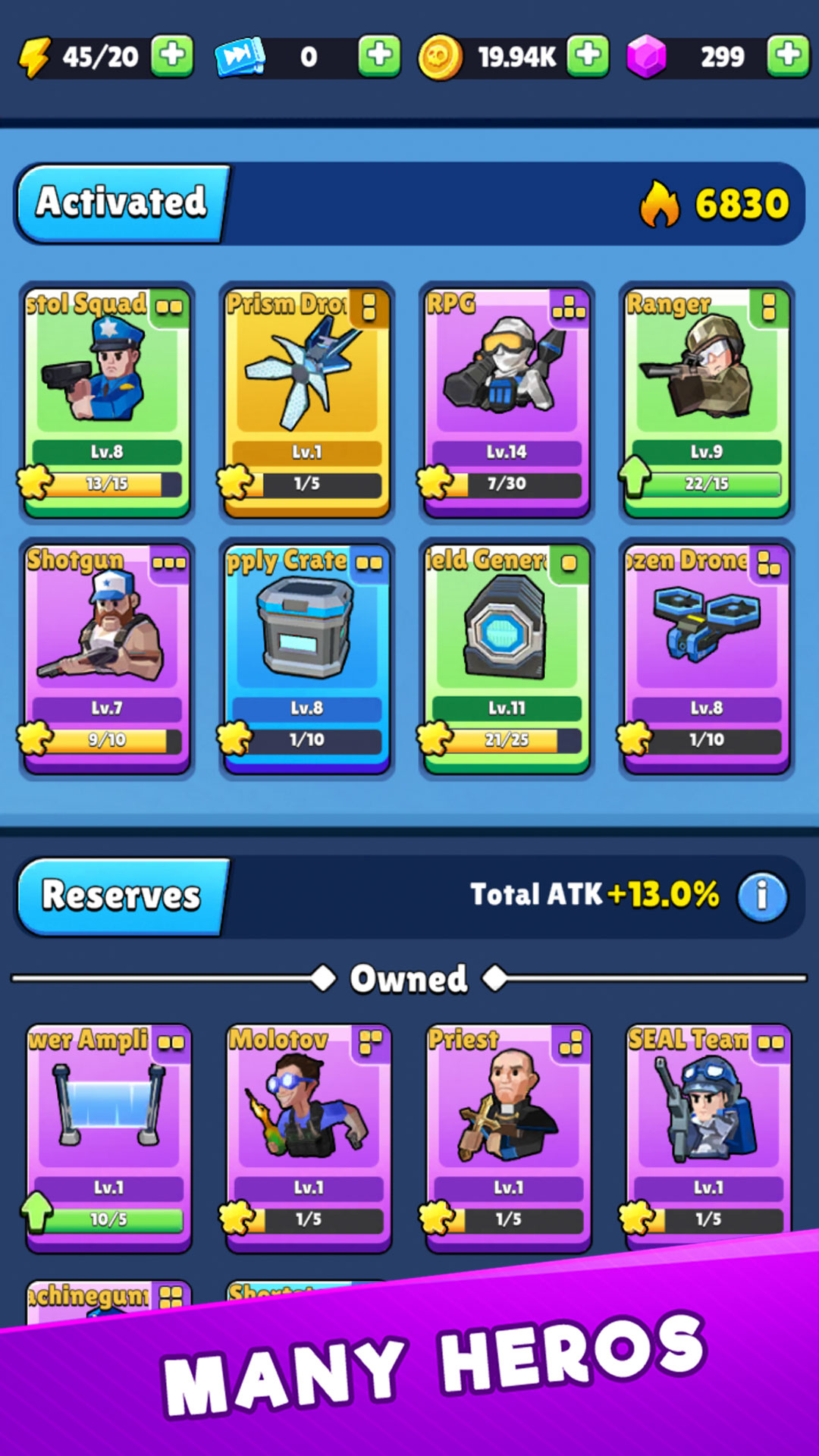Expand the Owned section divider
819x1456 pixels.
[x=409, y=978]
